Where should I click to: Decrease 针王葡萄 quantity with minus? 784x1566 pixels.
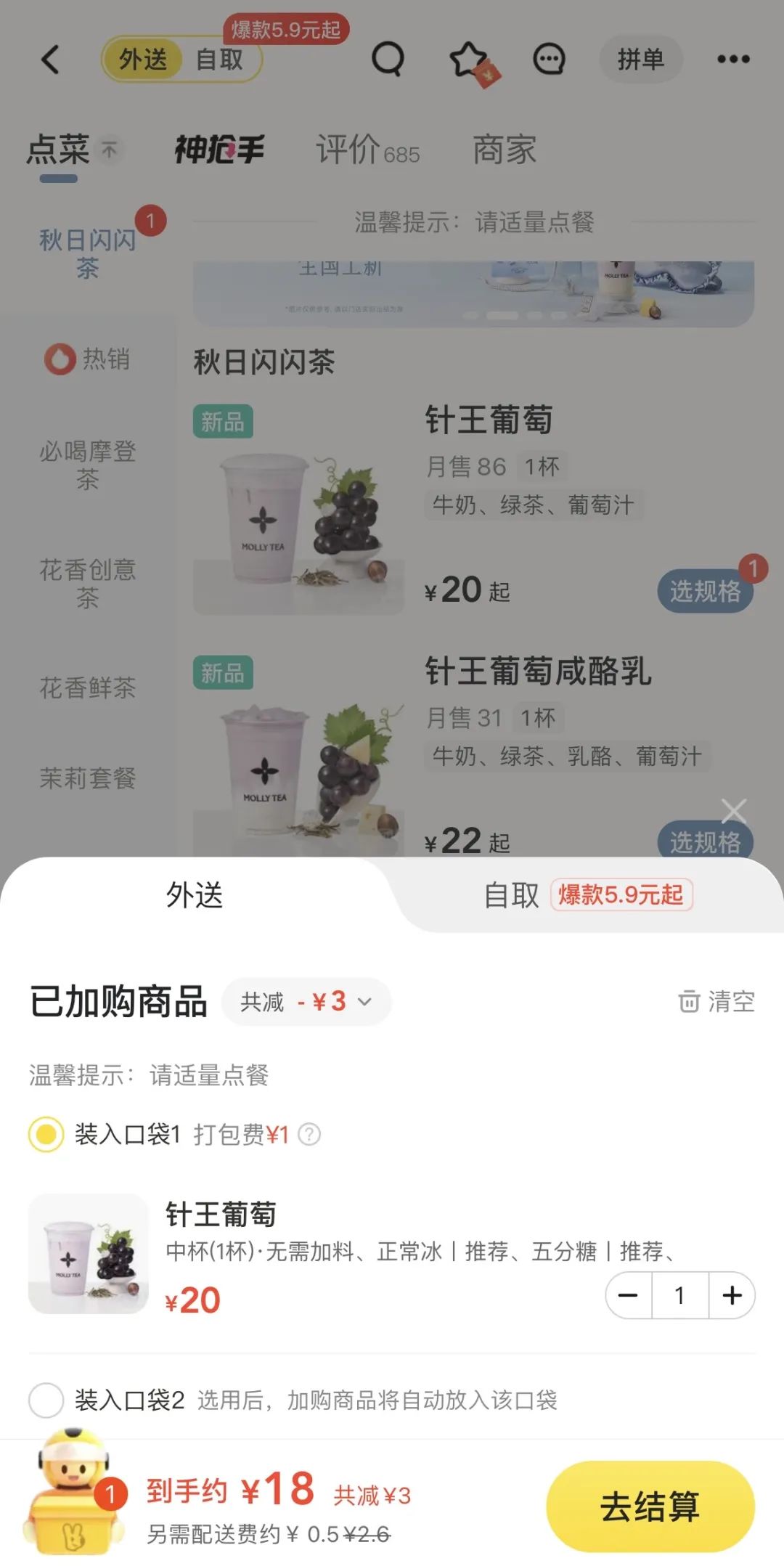click(629, 1295)
